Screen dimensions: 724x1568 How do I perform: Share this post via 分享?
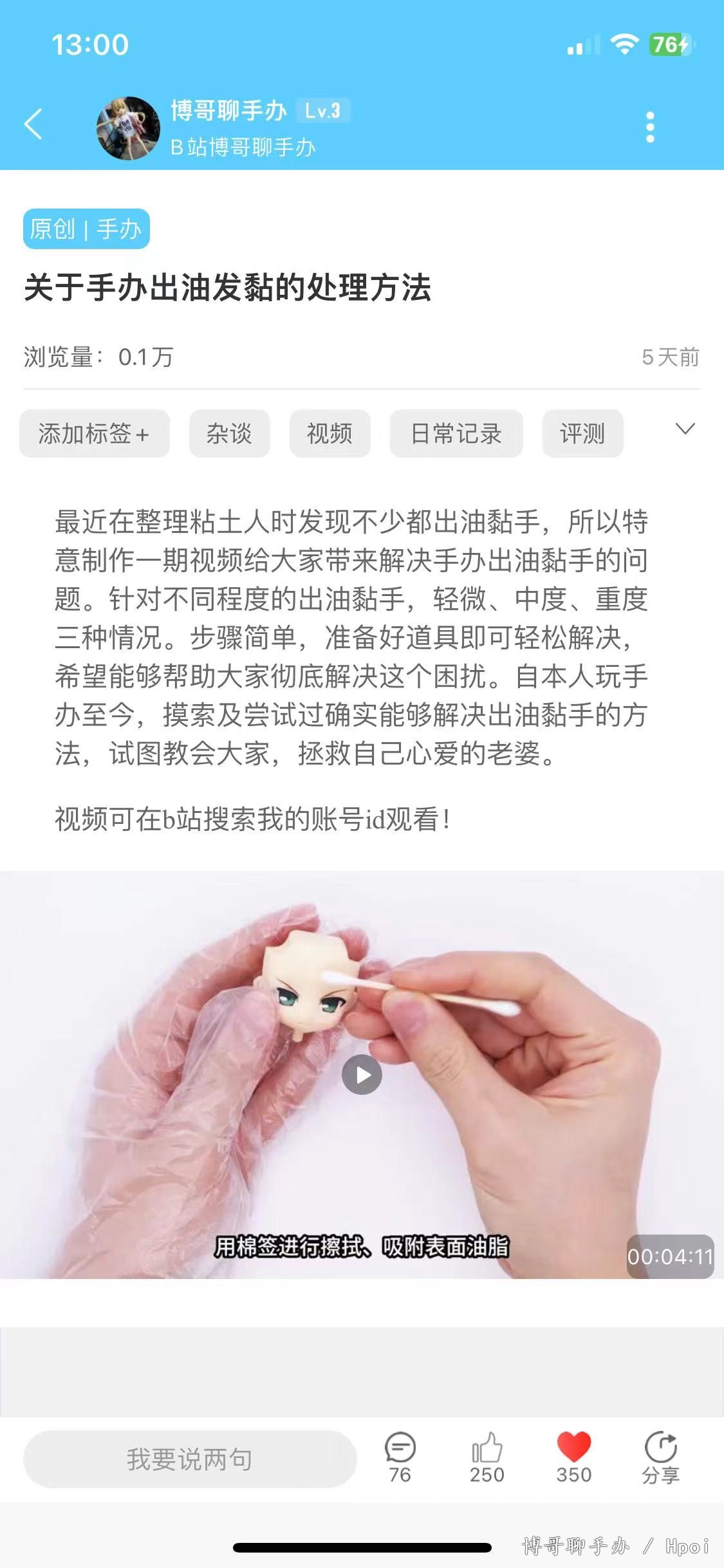pos(661,1459)
